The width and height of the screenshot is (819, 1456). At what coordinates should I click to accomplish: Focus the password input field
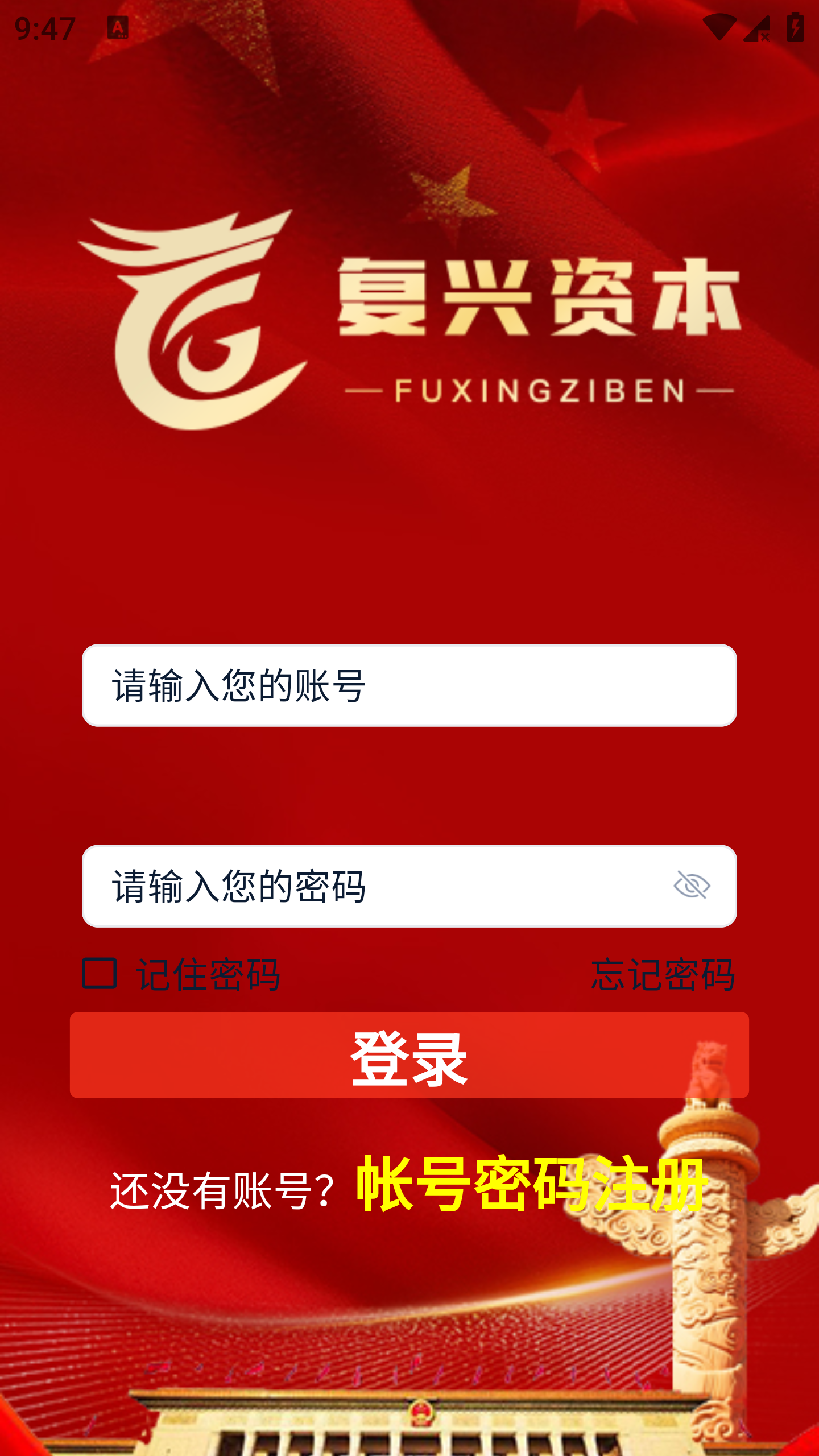375,886
